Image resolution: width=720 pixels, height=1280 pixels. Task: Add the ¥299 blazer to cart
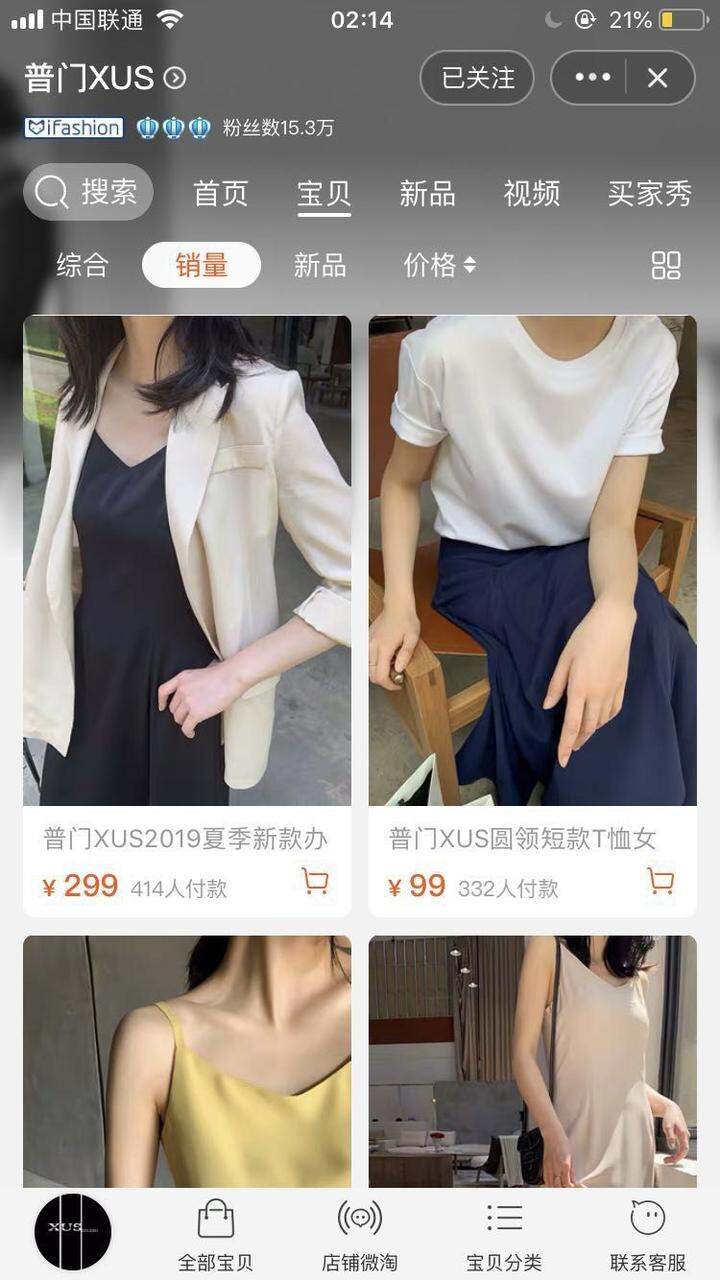[315, 881]
